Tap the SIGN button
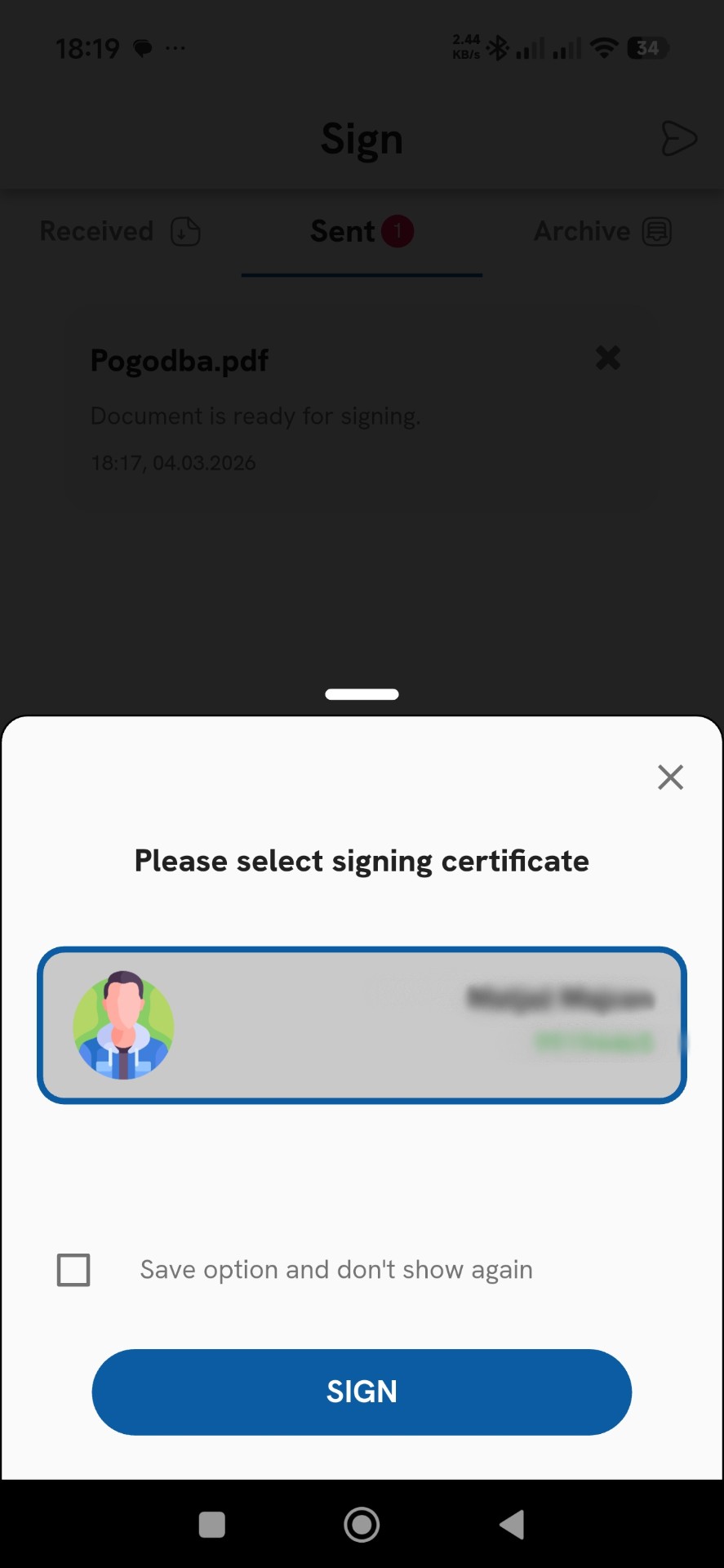The image size is (724, 1568). click(362, 1392)
